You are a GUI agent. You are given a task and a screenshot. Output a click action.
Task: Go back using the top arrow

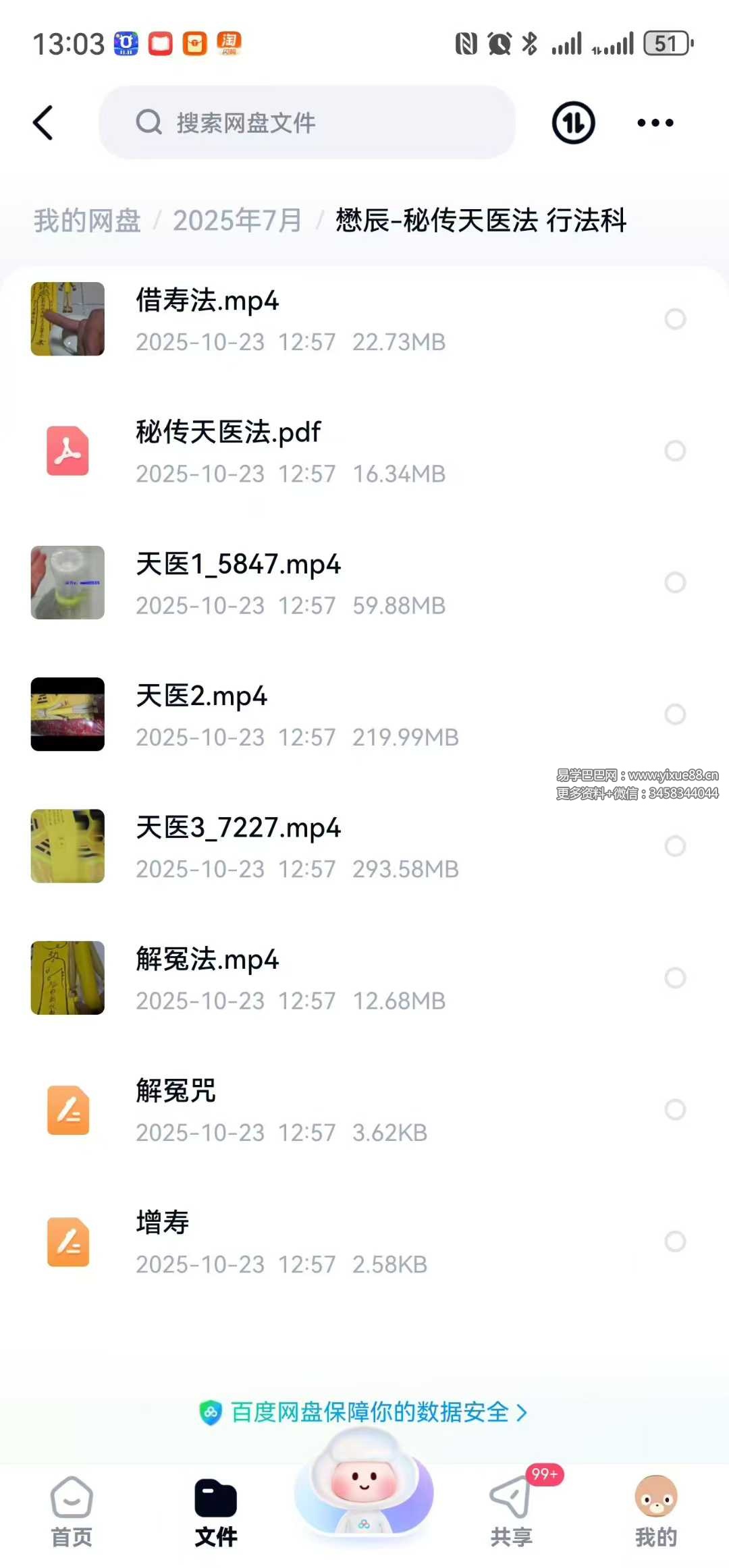tap(43, 123)
